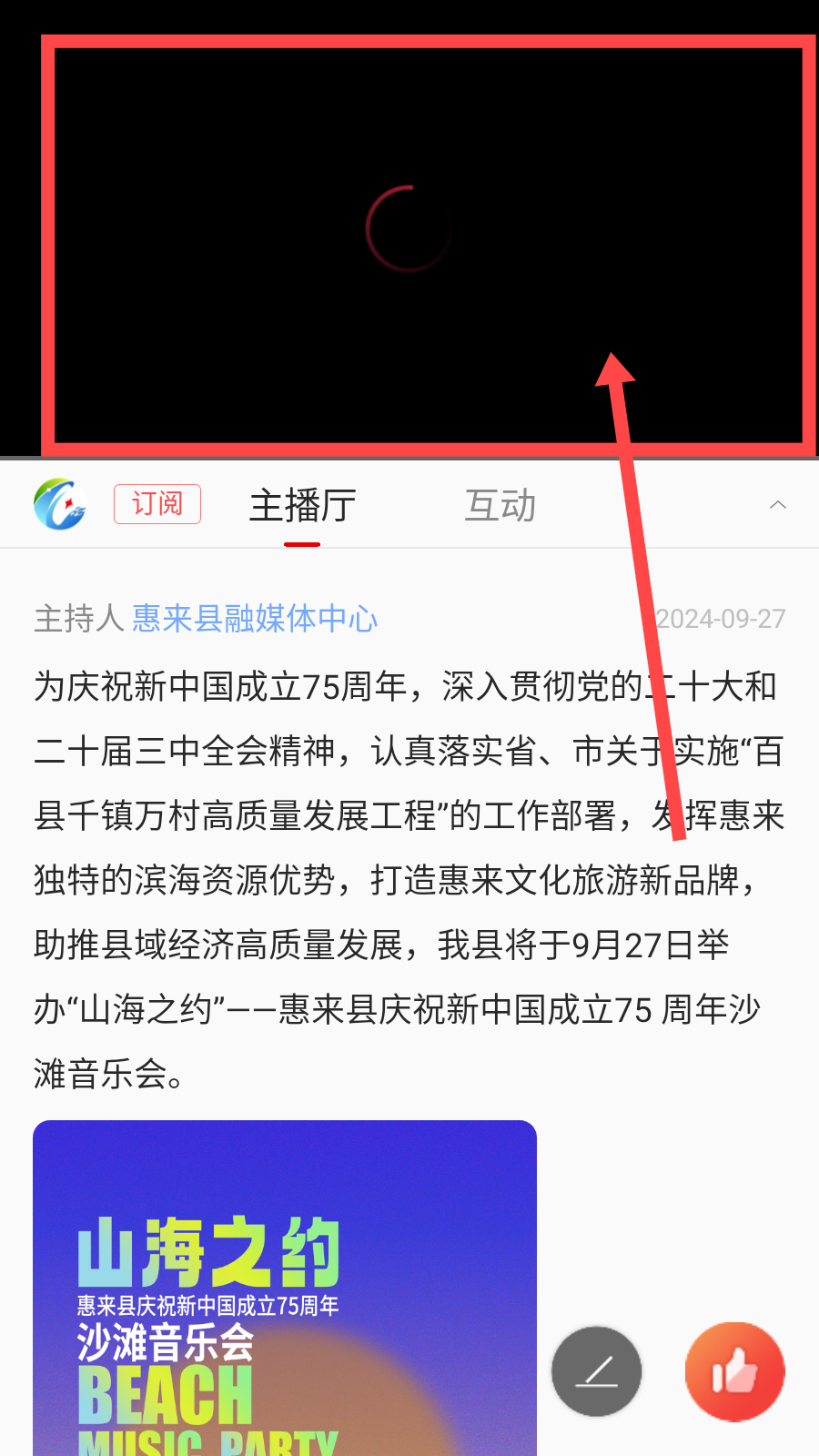Collapse the panel with the chevron arrow
Viewport: 819px width, 1456px height.
(x=777, y=505)
